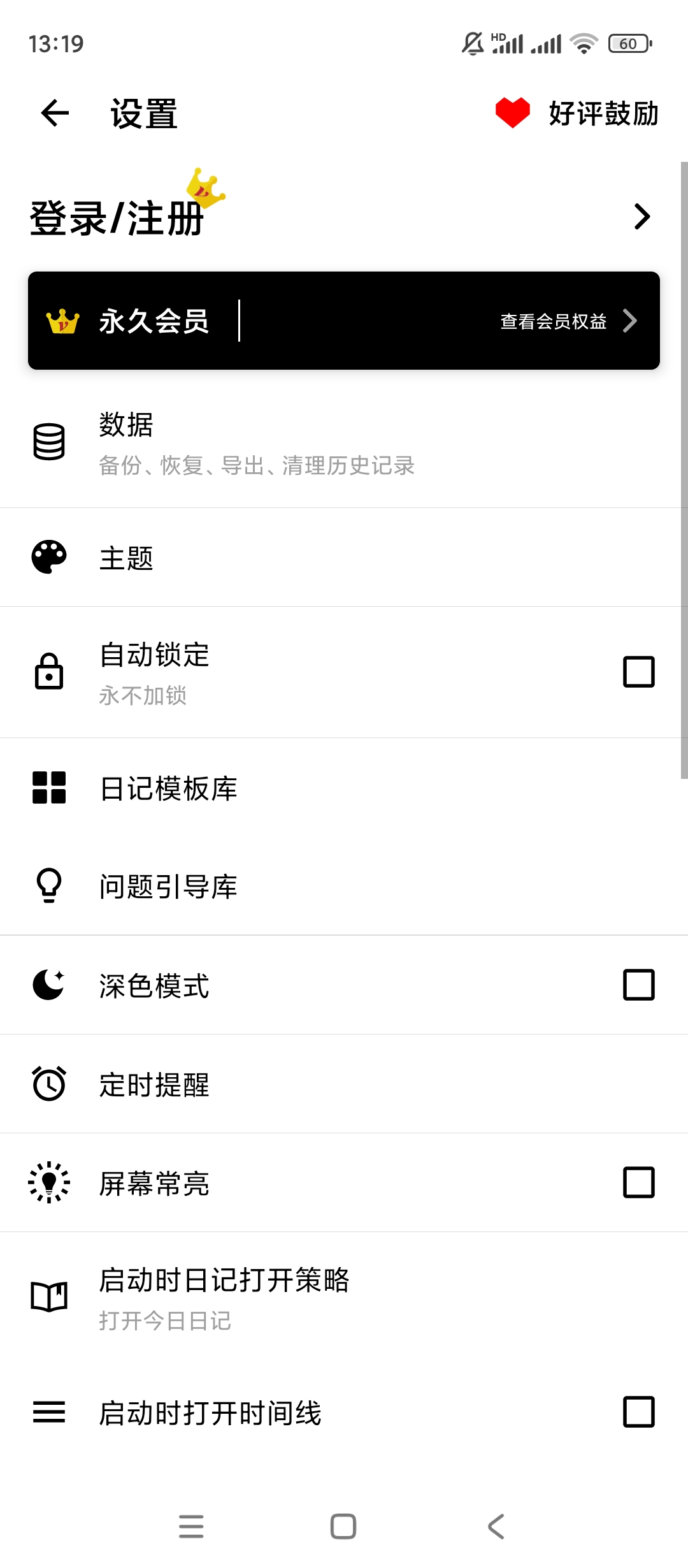
Task: Enable 启动时打开时间线 checkbox
Action: pyautogui.click(x=638, y=1412)
